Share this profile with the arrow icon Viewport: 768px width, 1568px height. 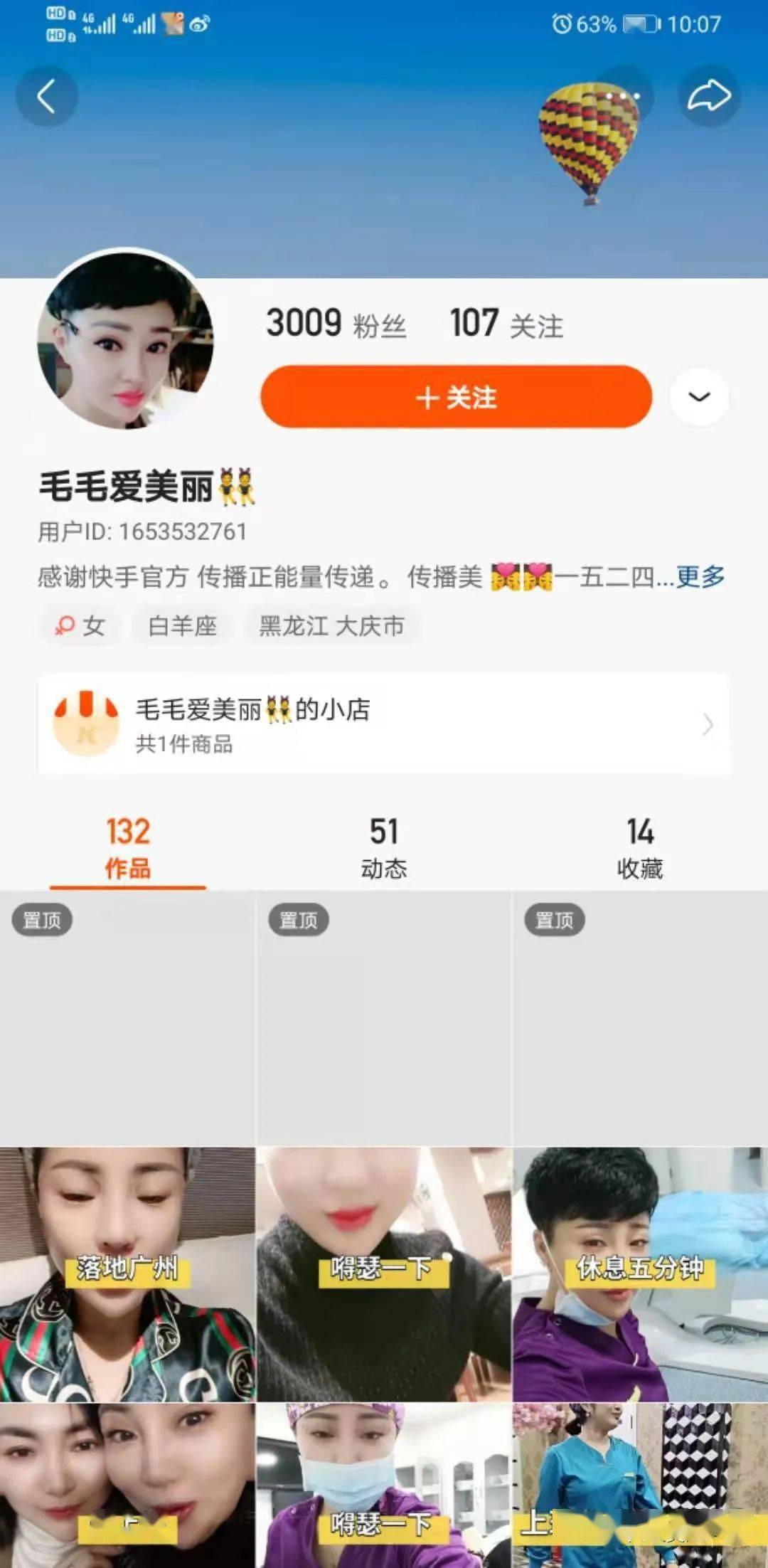coord(708,96)
